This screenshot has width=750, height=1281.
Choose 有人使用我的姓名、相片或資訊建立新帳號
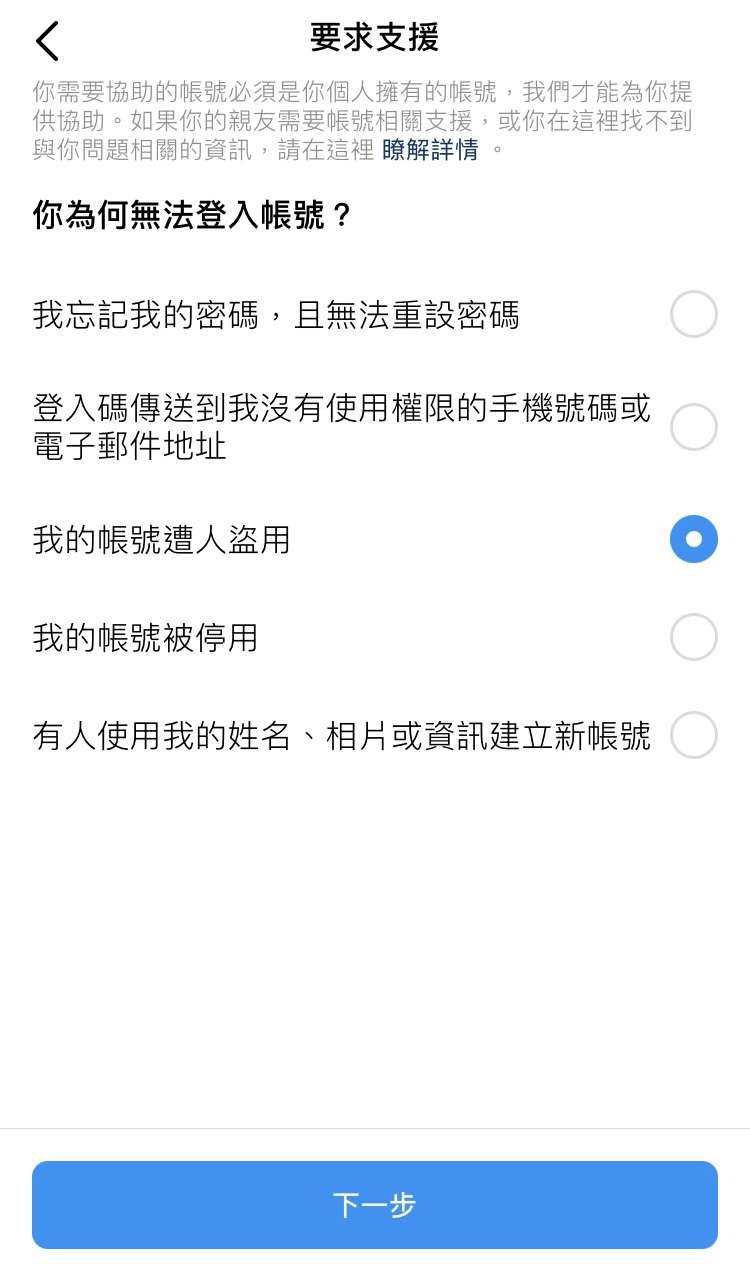coord(693,735)
